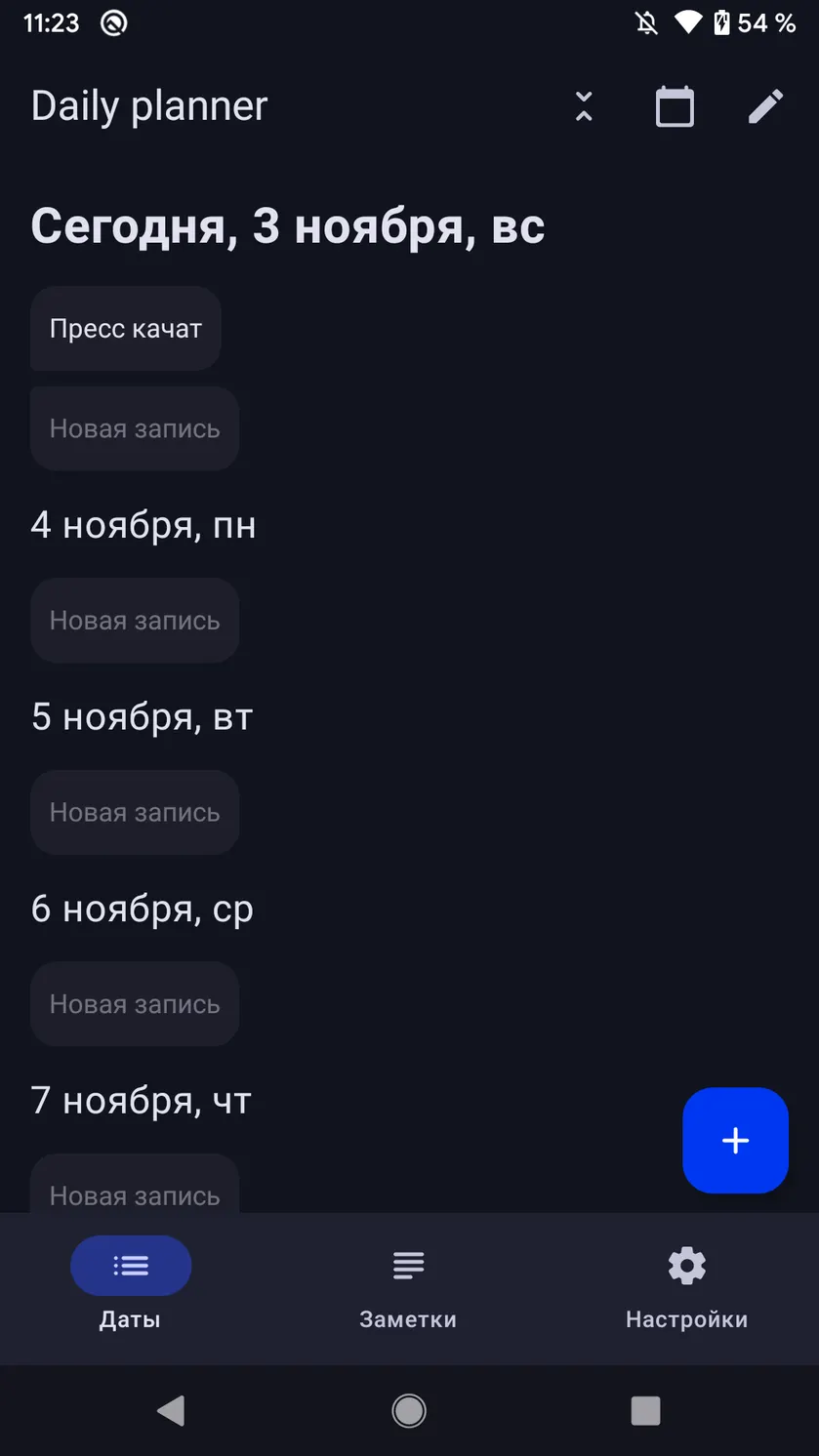Add a «Новая запись» under 4 ноября, пн
819x1456 pixels.
pyautogui.click(x=135, y=621)
